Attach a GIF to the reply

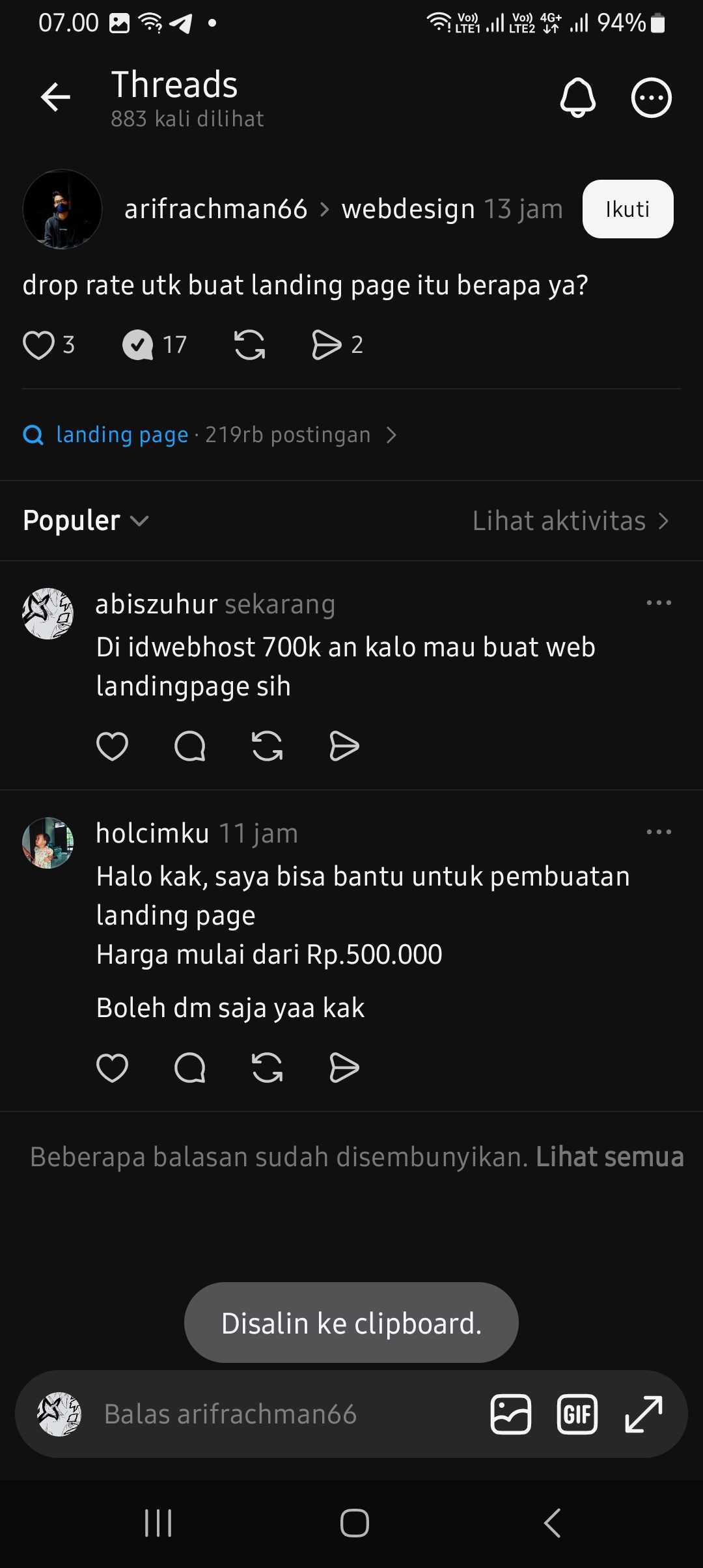coord(577,1414)
